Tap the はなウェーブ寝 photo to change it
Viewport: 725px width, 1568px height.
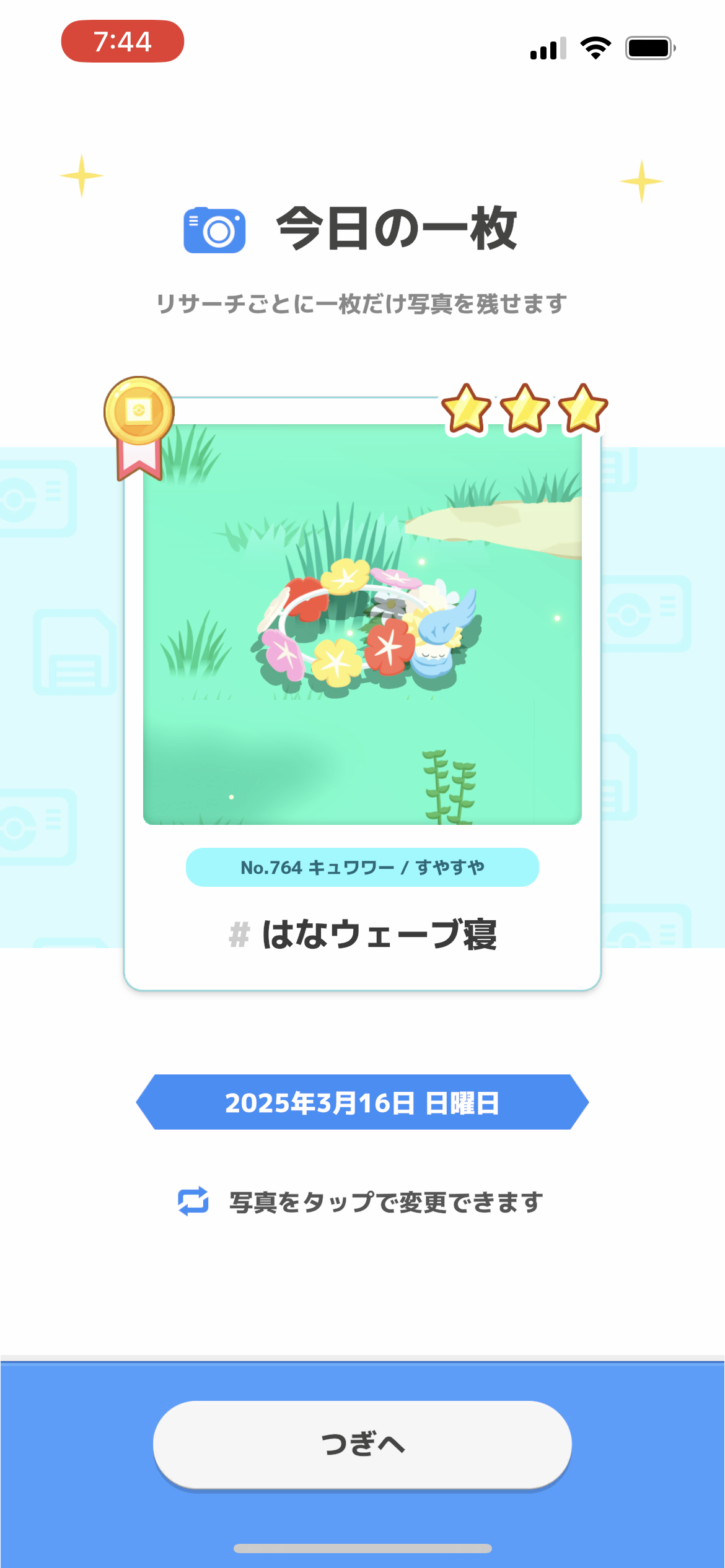tap(362, 624)
